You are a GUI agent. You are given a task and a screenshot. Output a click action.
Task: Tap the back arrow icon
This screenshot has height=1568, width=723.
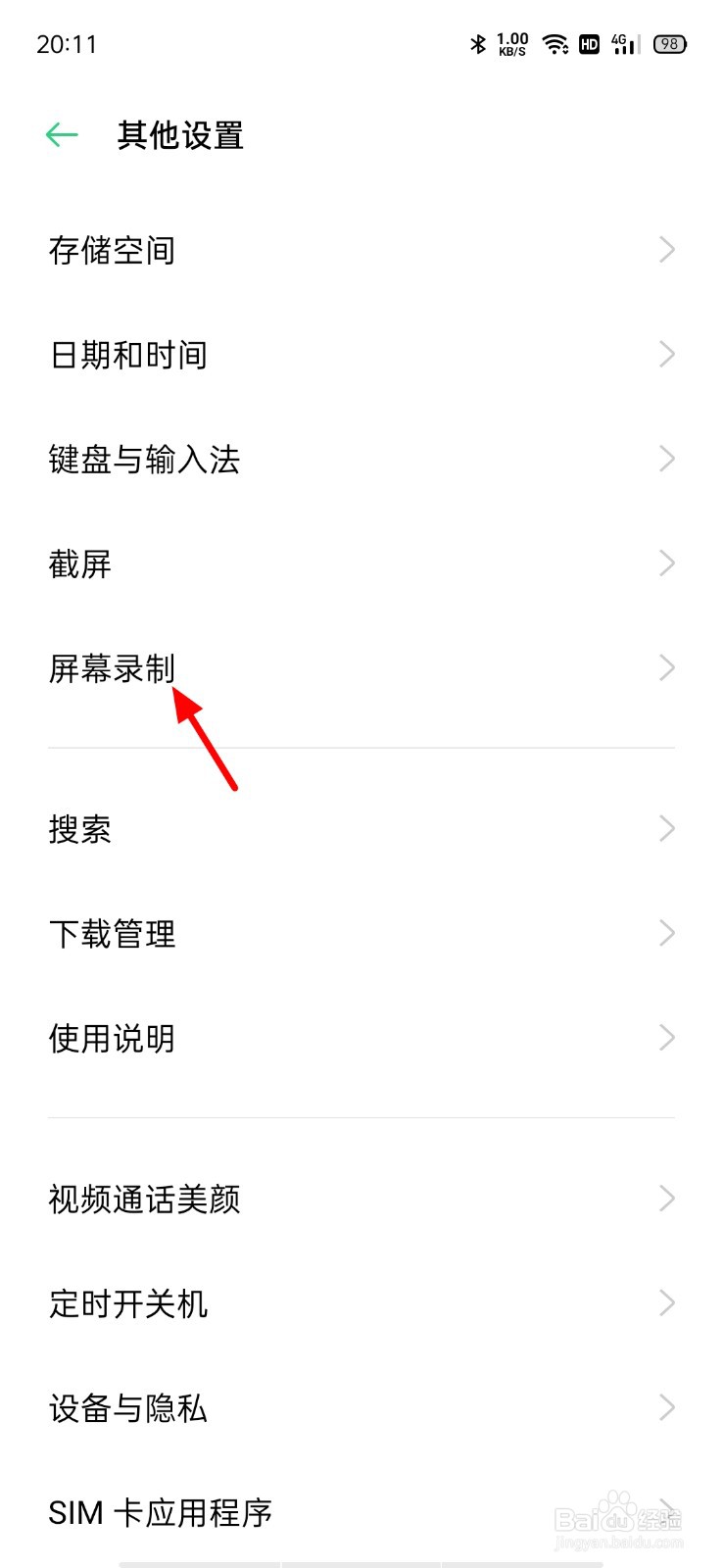coord(61,134)
